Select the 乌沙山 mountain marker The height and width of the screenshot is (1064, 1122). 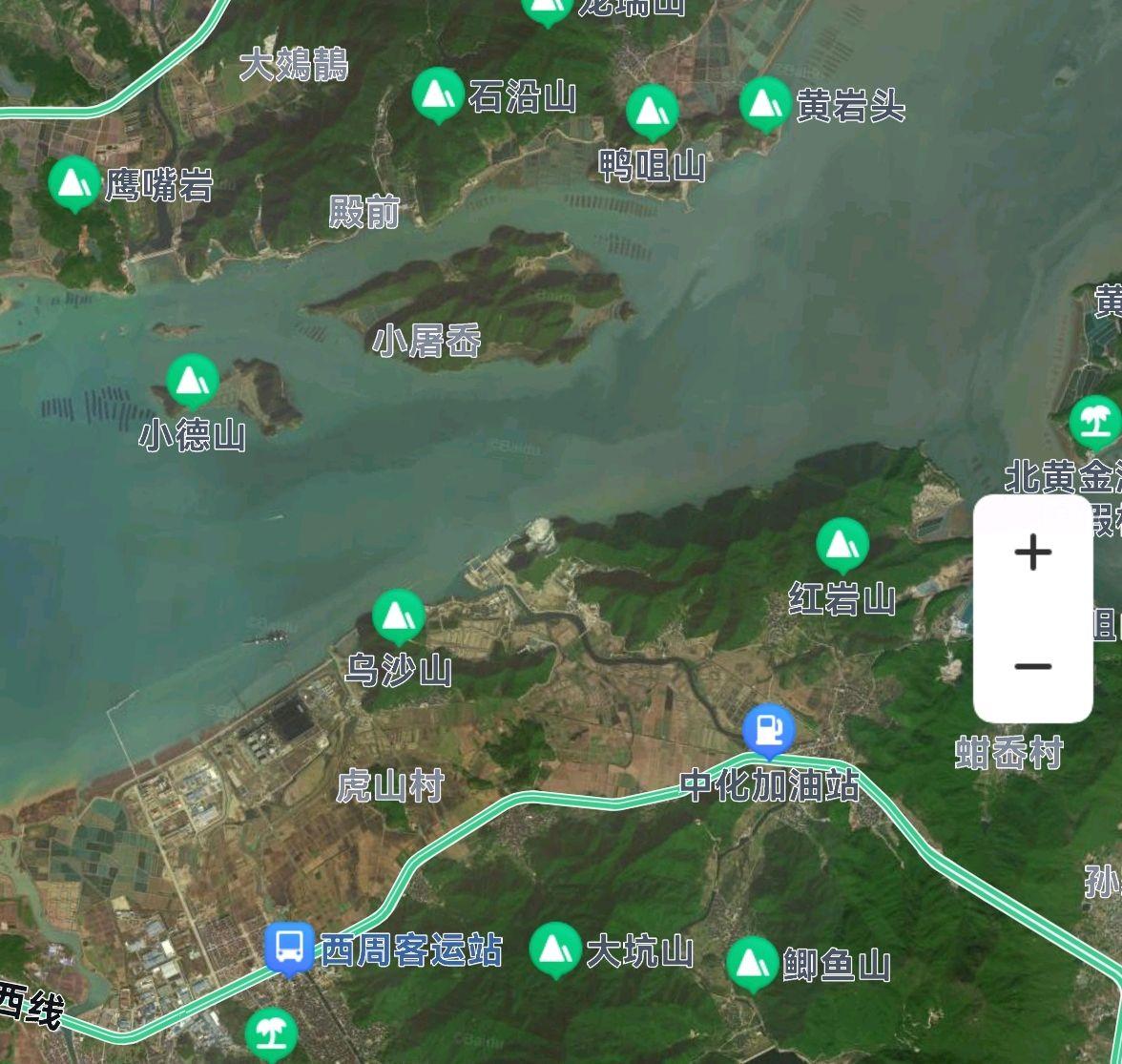coord(399,615)
